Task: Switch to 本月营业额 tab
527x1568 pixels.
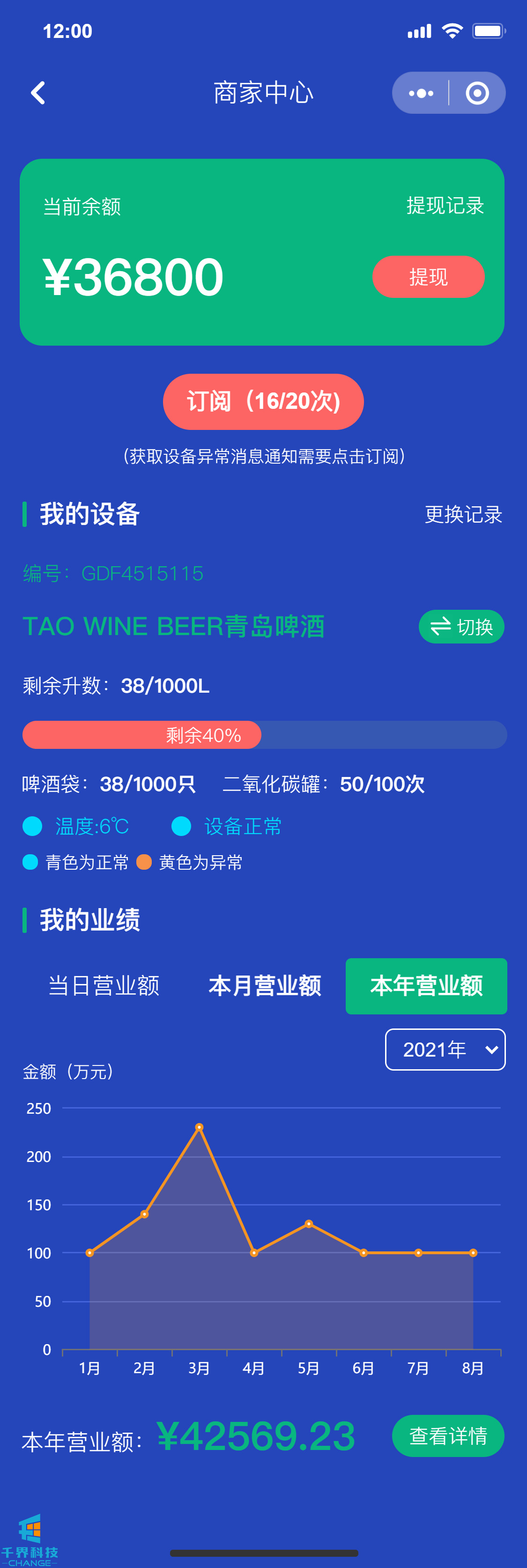Action: pos(265,985)
